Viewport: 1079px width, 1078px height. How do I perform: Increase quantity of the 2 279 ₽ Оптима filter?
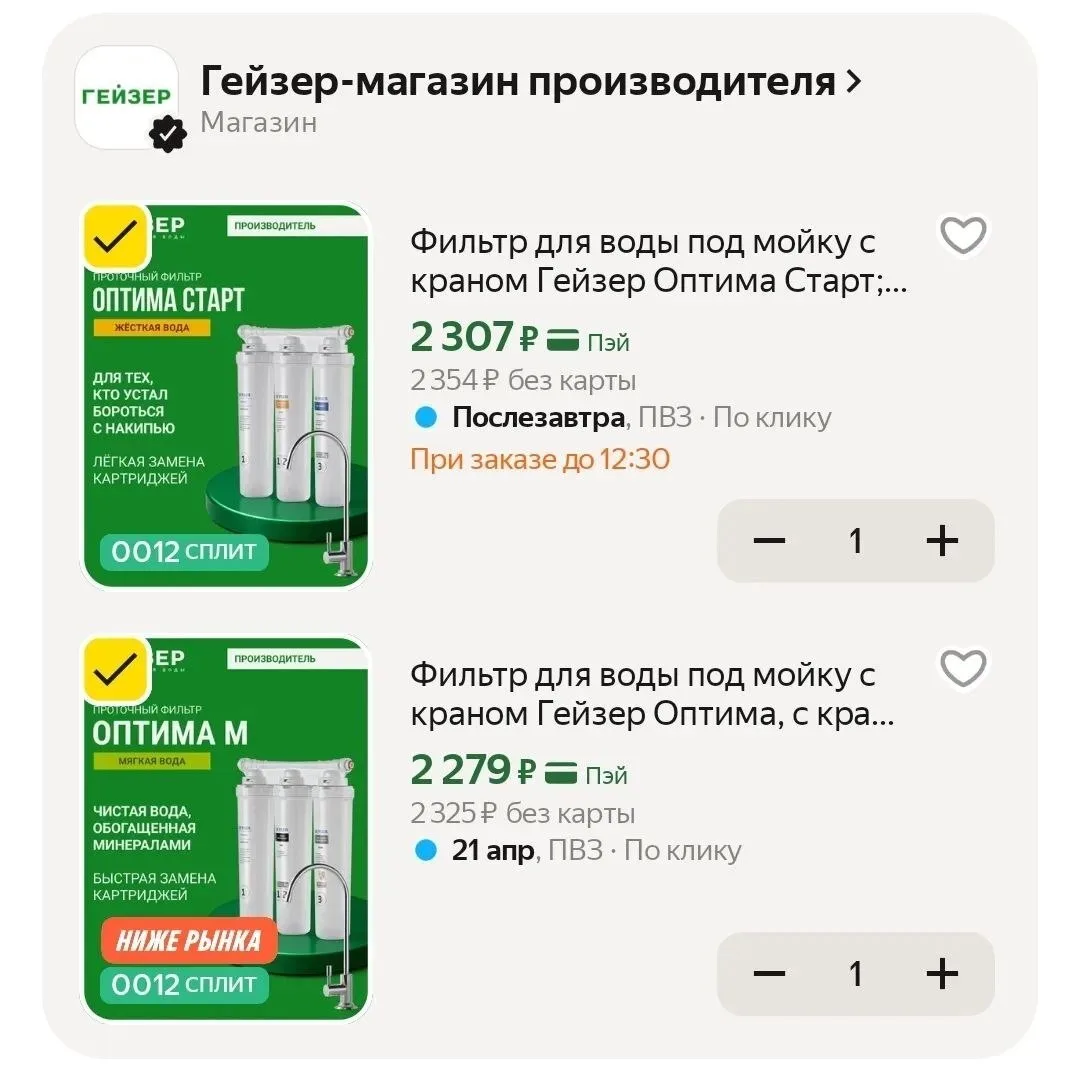click(x=942, y=973)
